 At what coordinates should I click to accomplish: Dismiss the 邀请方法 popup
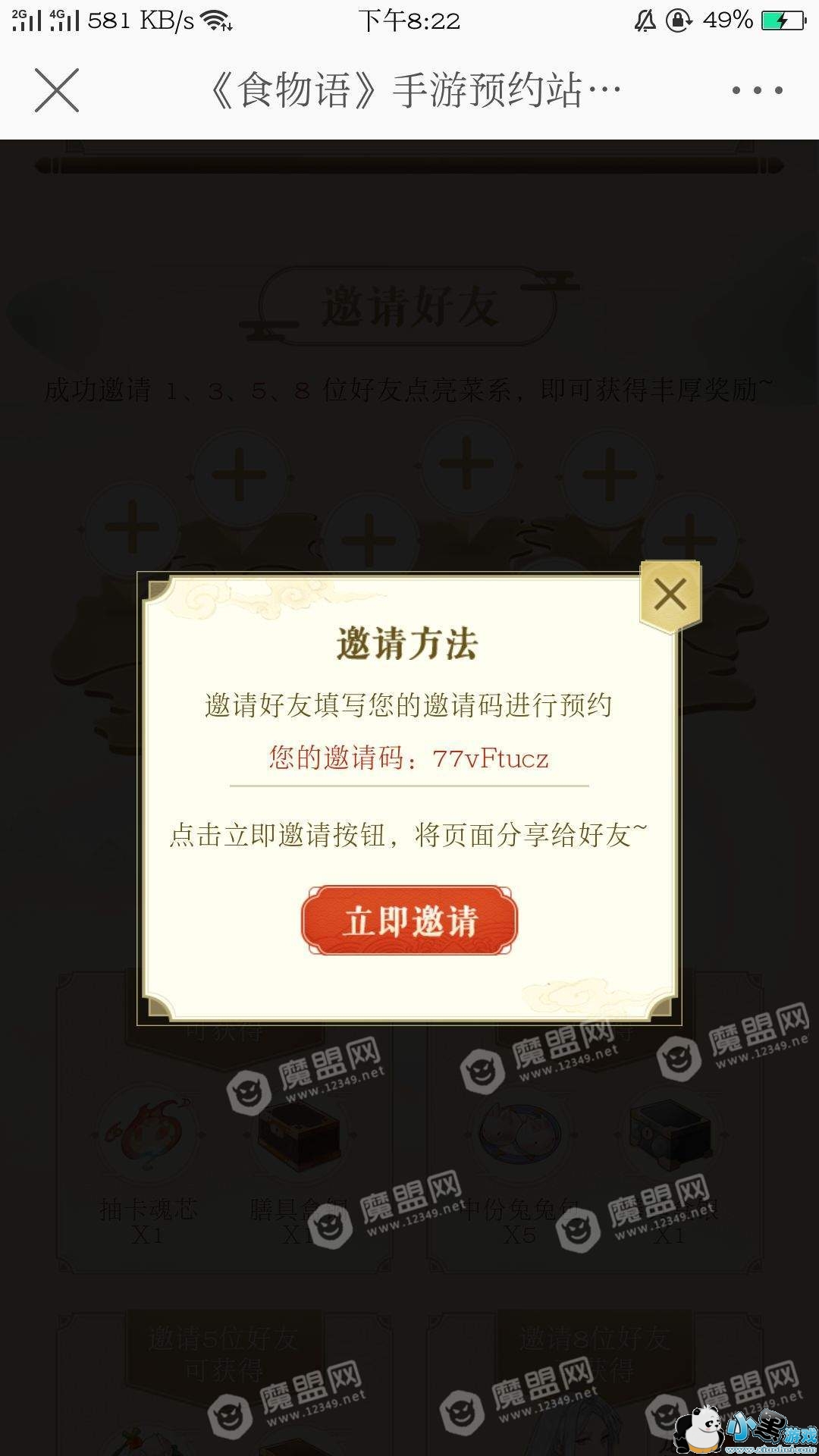click(670, 595)
